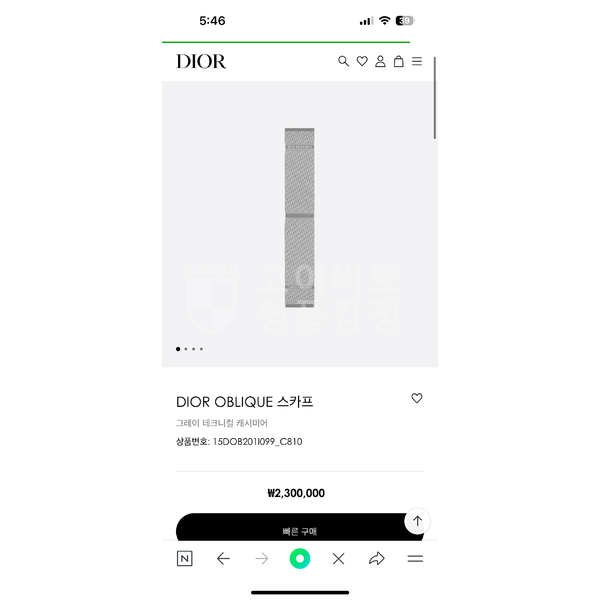The width and height of the screenshot is (600, 600).
Task: Open the browser's bottom menu
Action: tap(415, 559)
